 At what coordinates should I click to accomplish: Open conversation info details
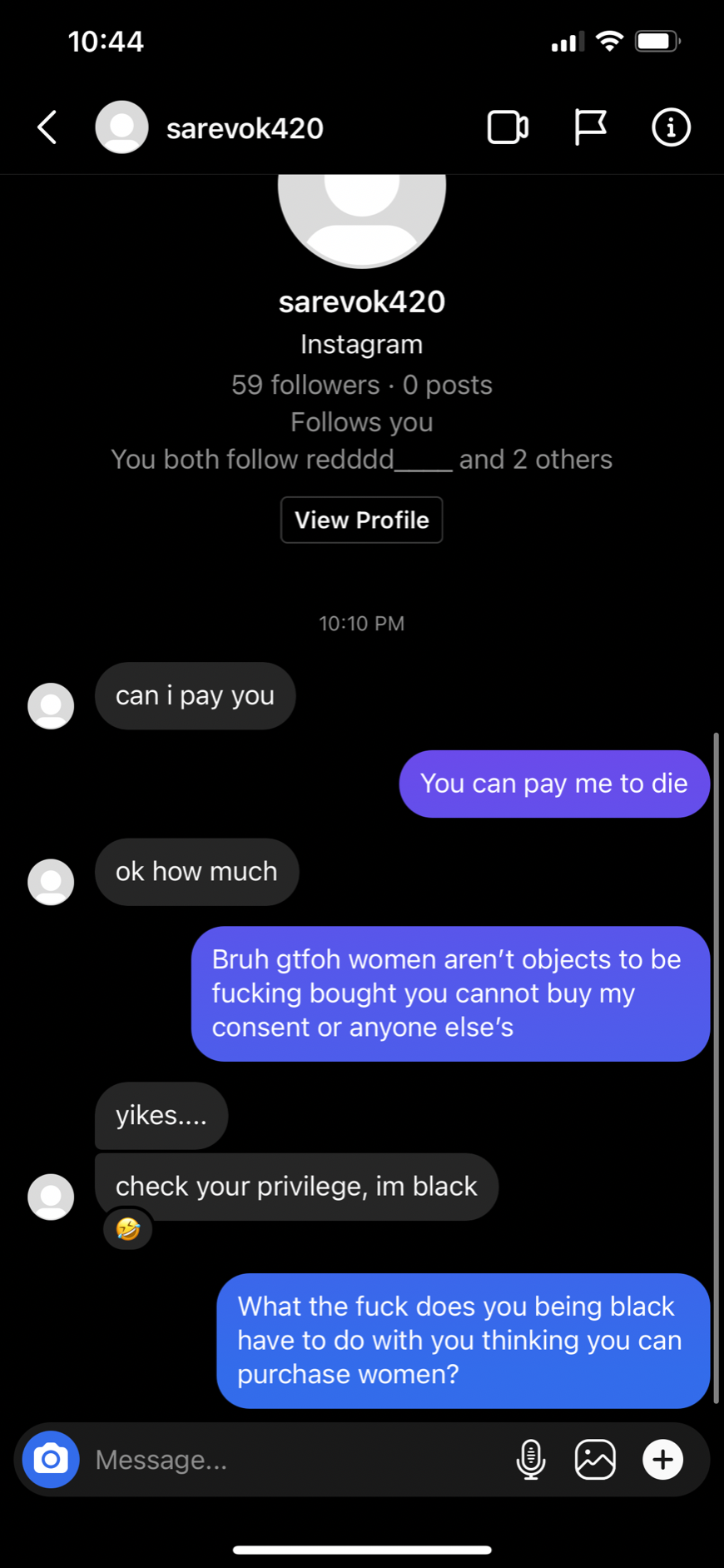click(x=671, y=127)
